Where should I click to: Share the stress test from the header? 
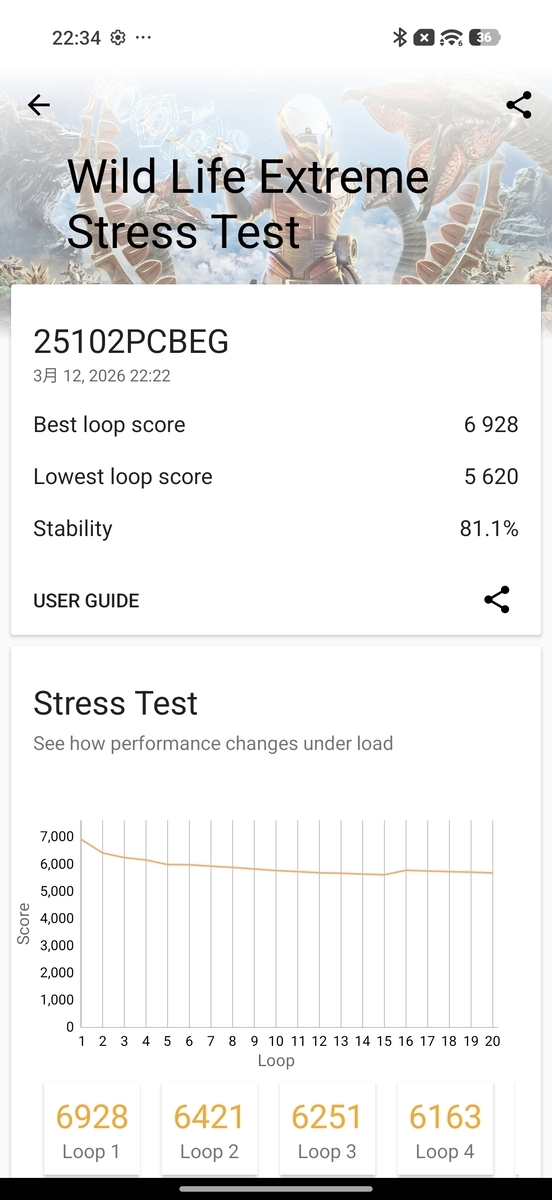(518, 105)
